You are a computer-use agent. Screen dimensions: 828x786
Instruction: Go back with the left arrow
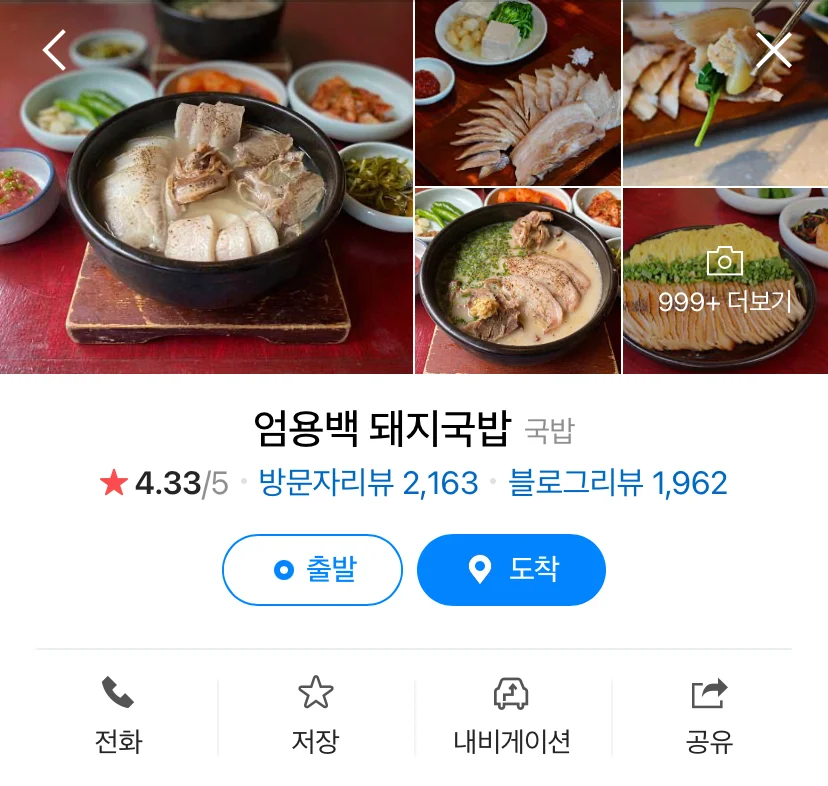[54, 50]
